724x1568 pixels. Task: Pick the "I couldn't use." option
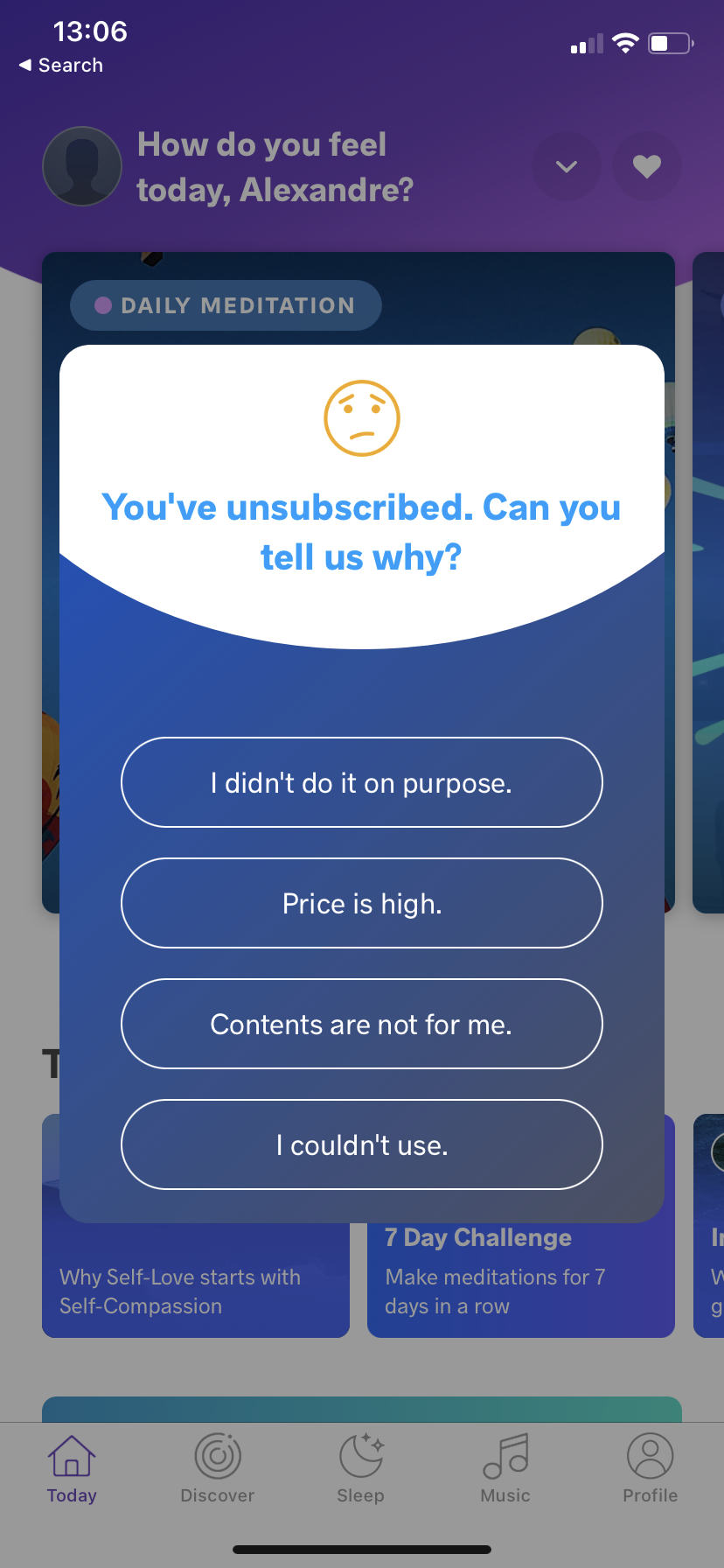361,1144
